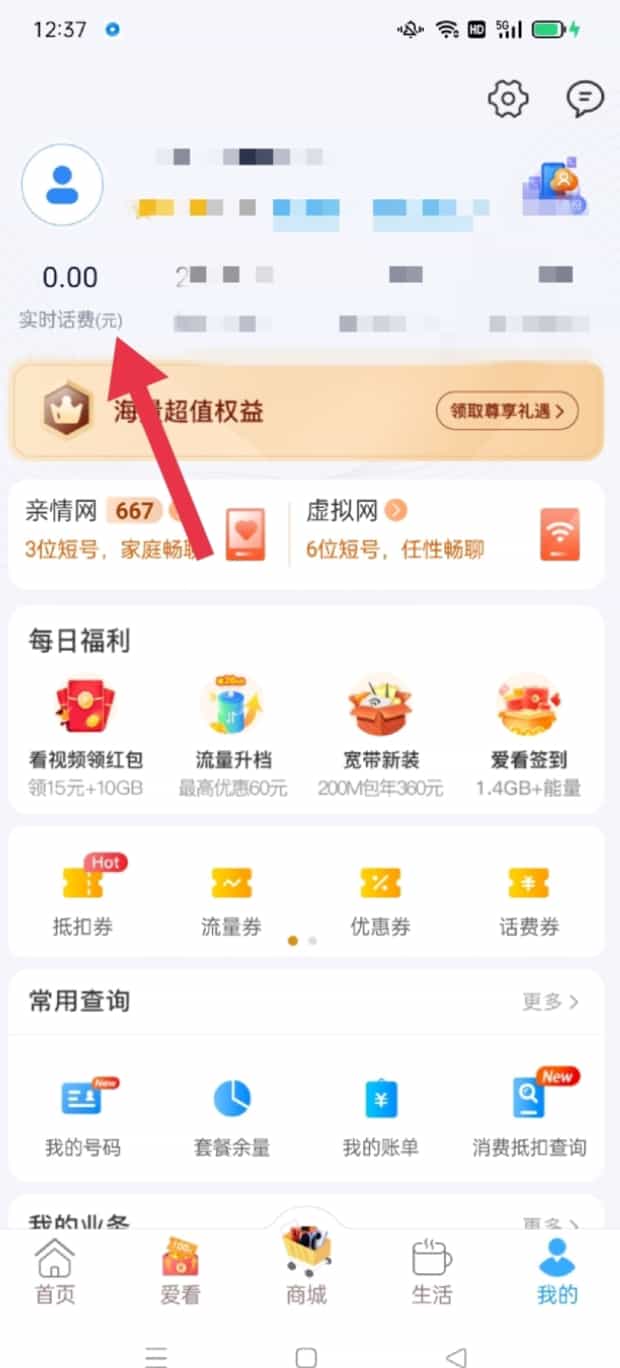Image resolution: width=620 pixels, height=1368 pixels.
Task: Open 抵扣券 coupons
Action: [83, 898]
